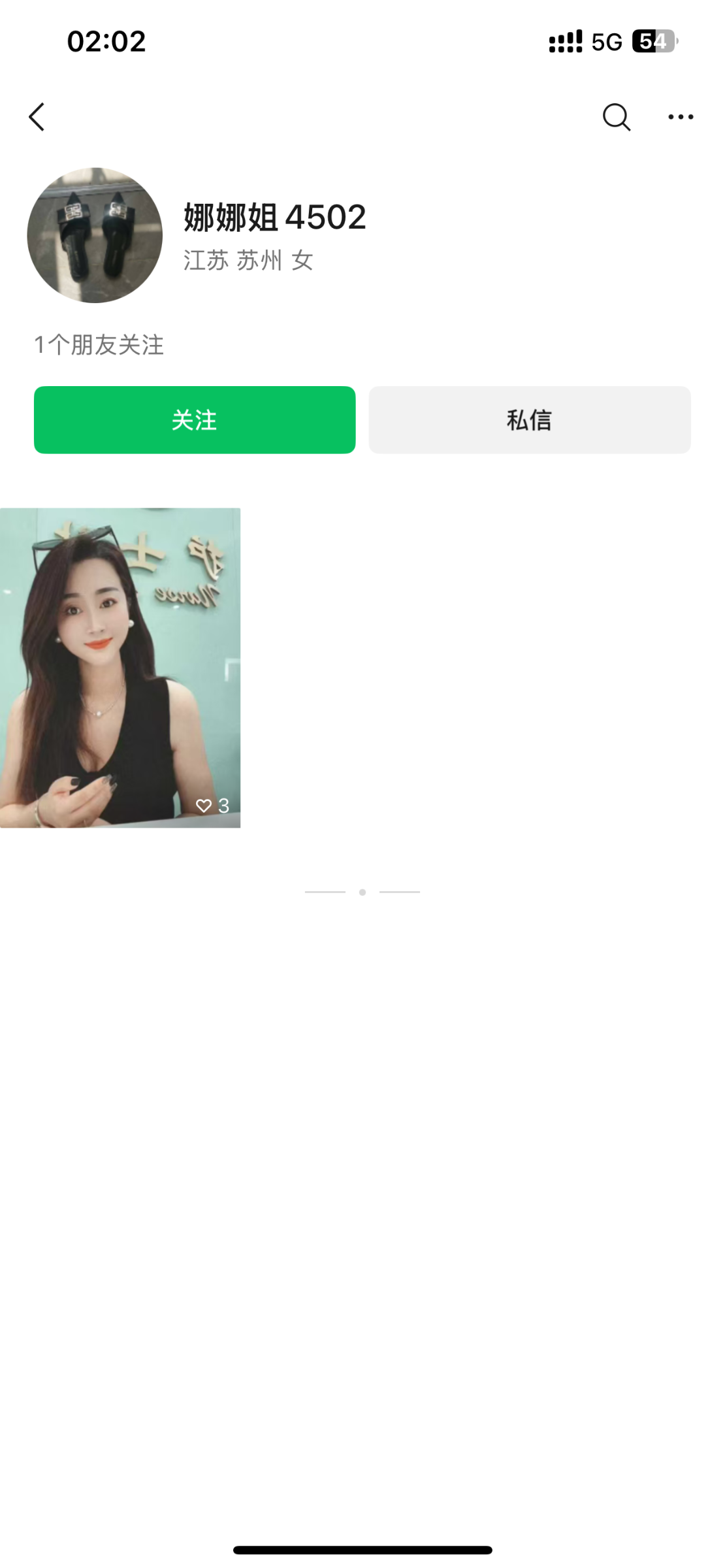Open the three-dot more options menu

pyautogui.click(x=681, y=117)
